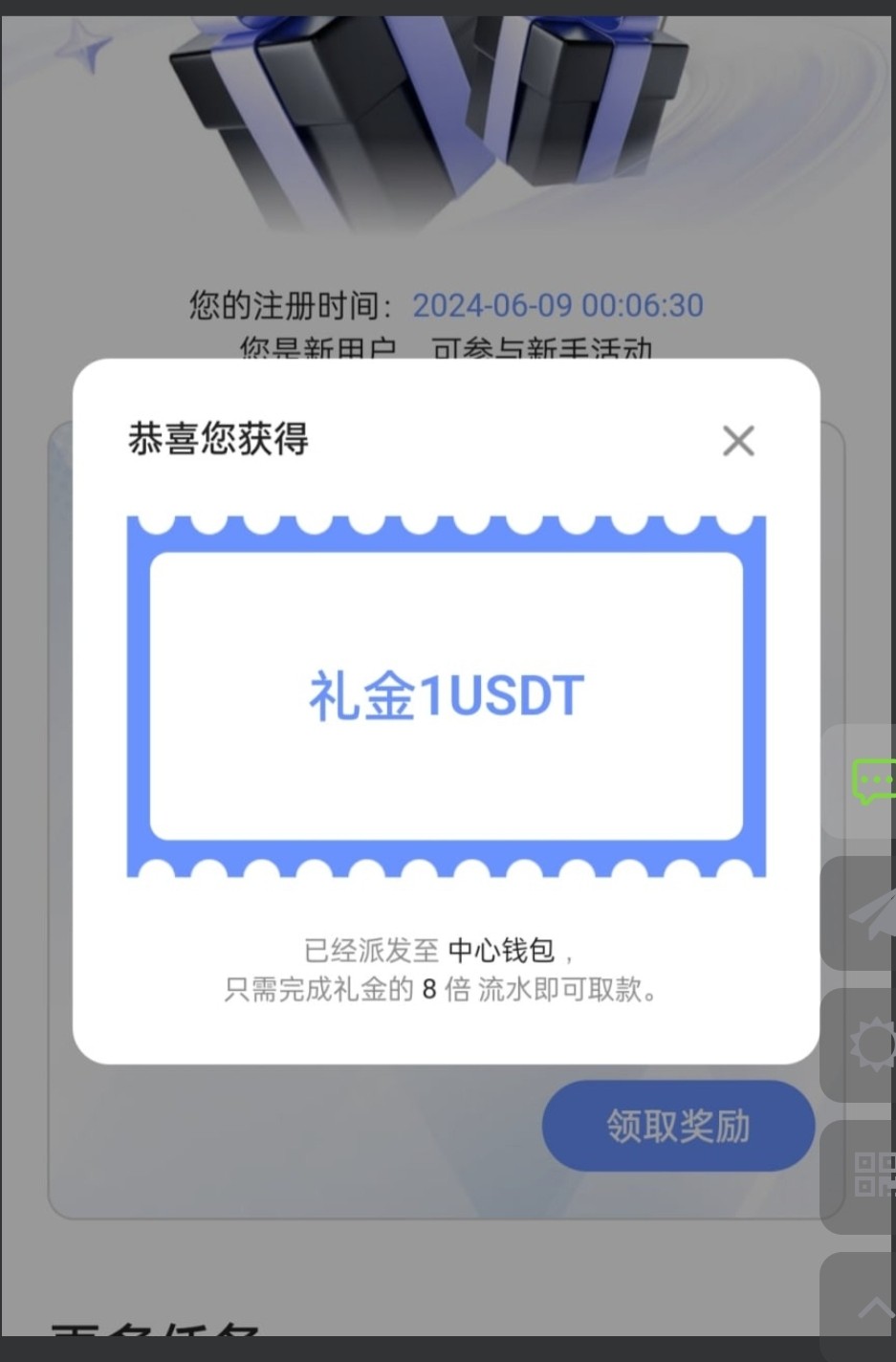896x1362 pixels.
Task: Open the green customer chat bubble
Action: (870, 781)
